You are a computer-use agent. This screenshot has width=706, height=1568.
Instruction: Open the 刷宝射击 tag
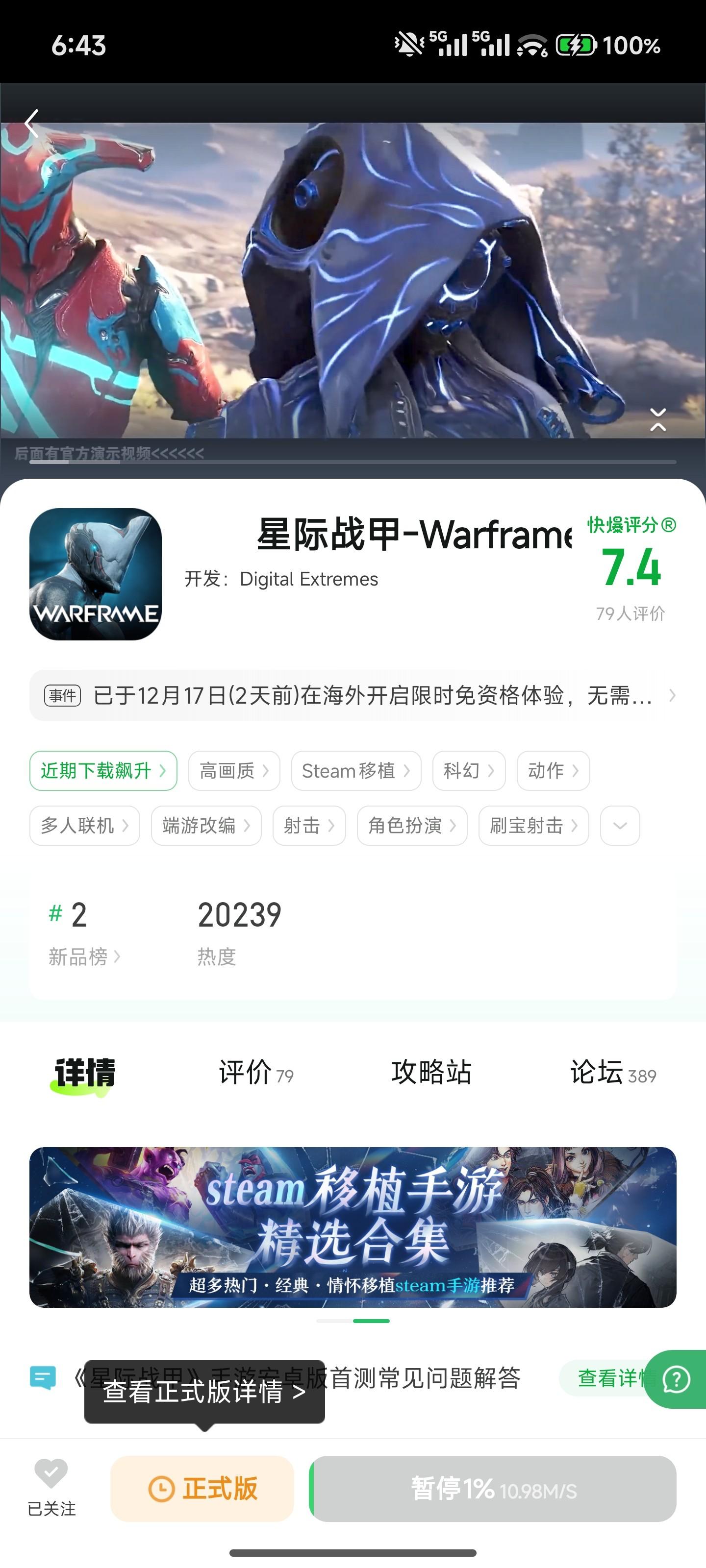[533, 825]
